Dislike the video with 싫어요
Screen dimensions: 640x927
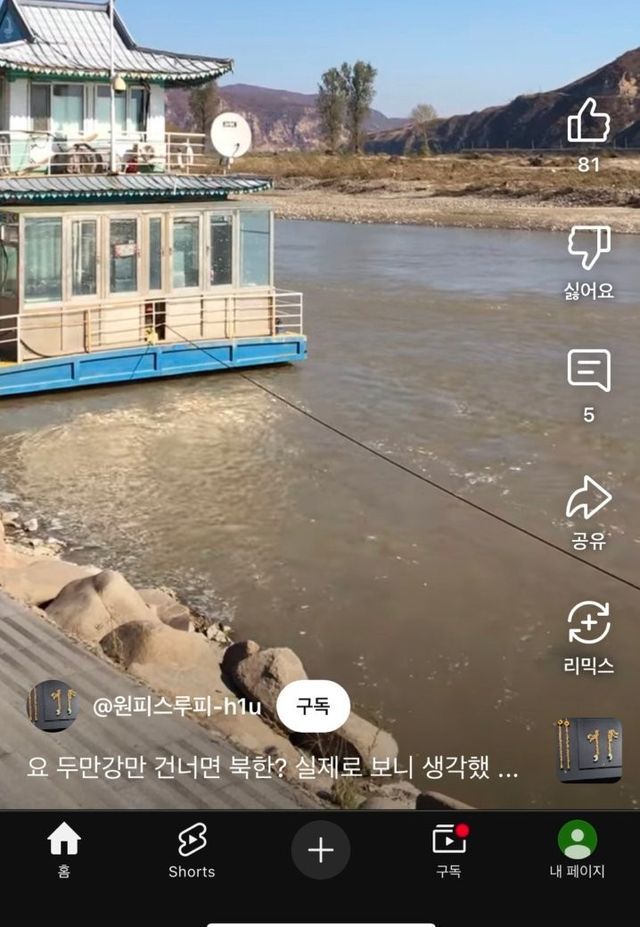588,247
